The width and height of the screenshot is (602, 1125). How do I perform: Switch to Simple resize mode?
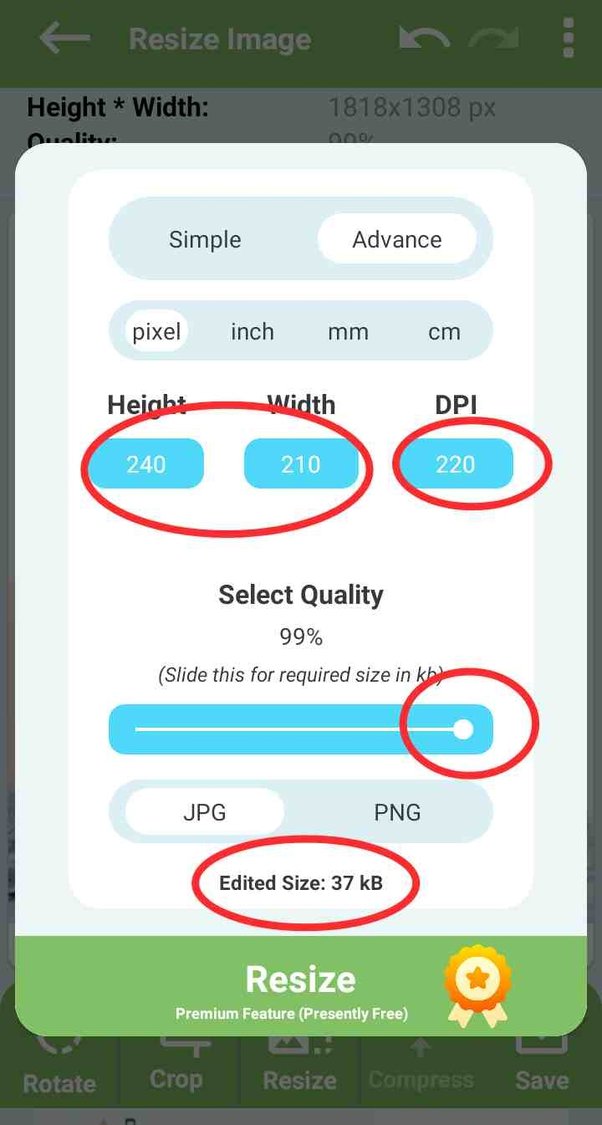(205, 240)
